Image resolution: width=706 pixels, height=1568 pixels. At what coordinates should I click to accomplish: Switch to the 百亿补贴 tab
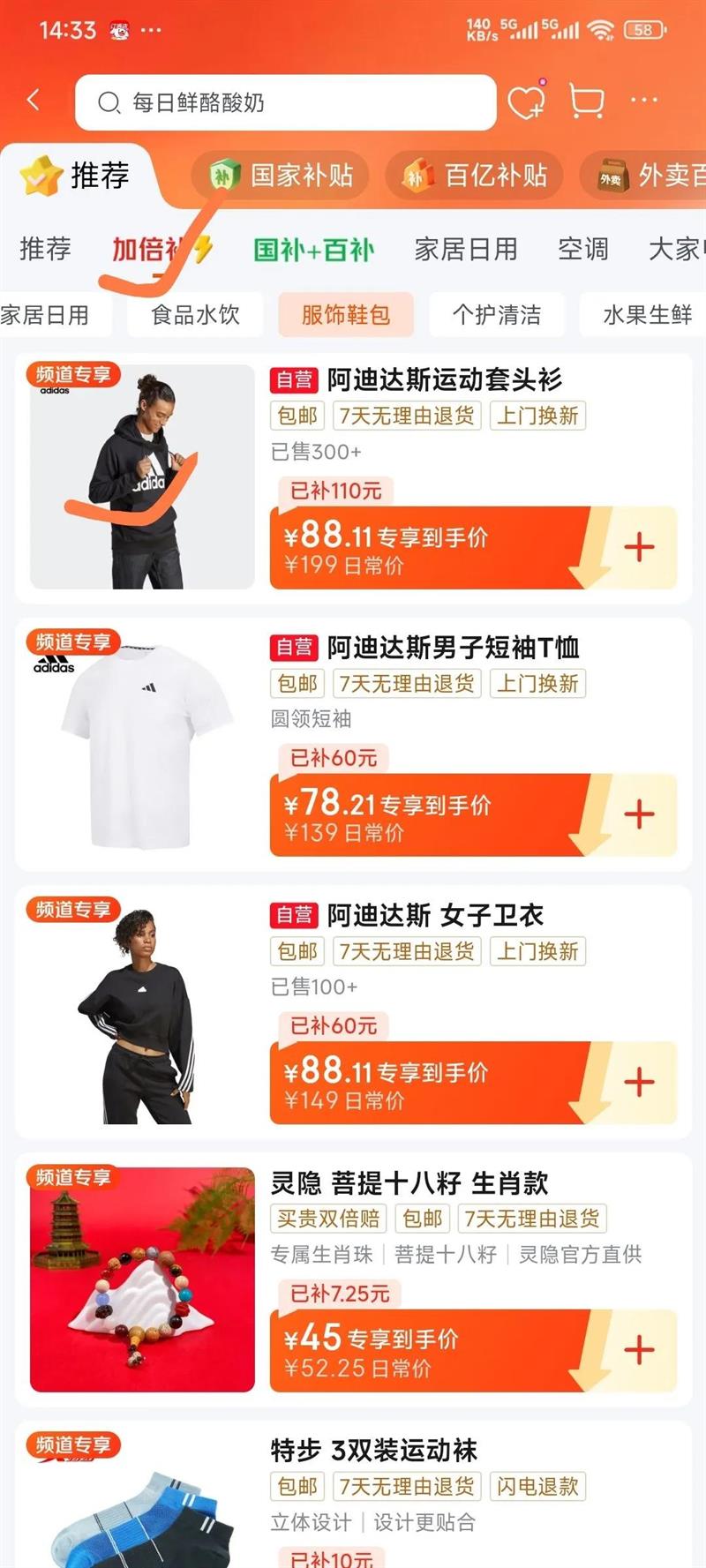coord(477,176)
